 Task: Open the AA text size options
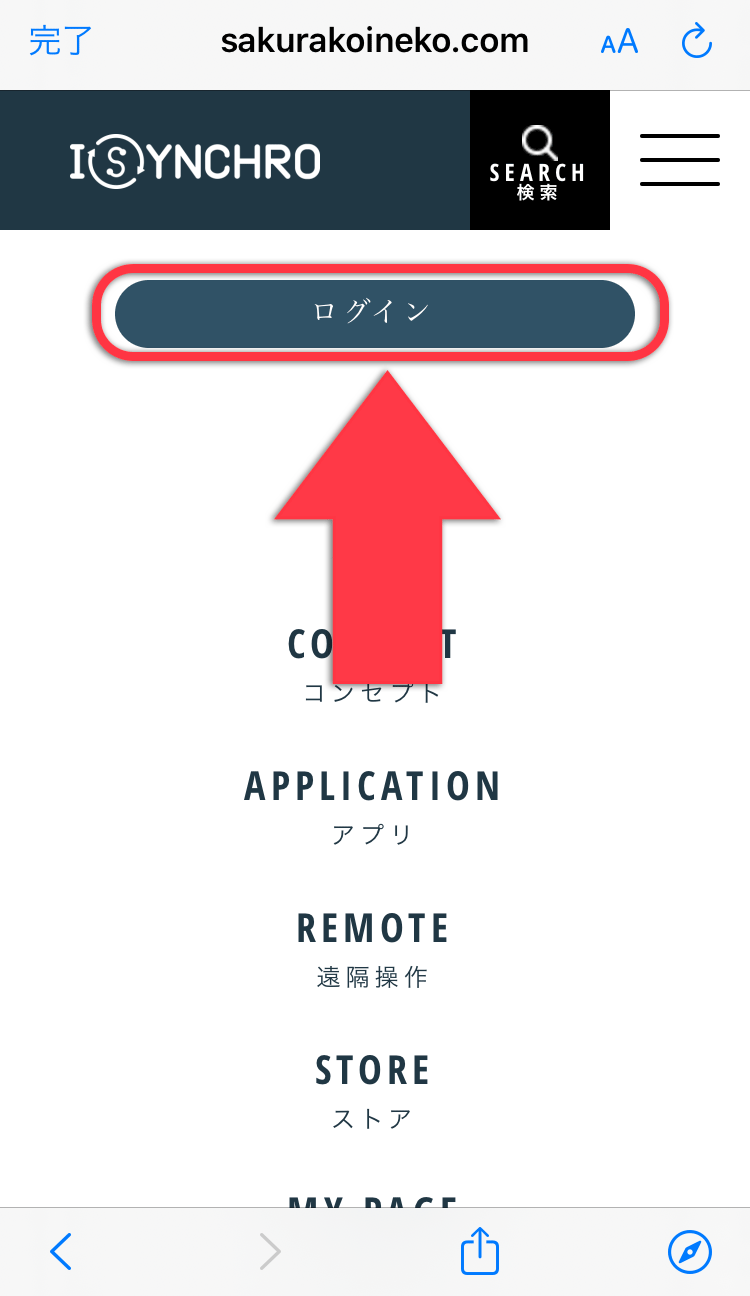[x=619, y=42]
